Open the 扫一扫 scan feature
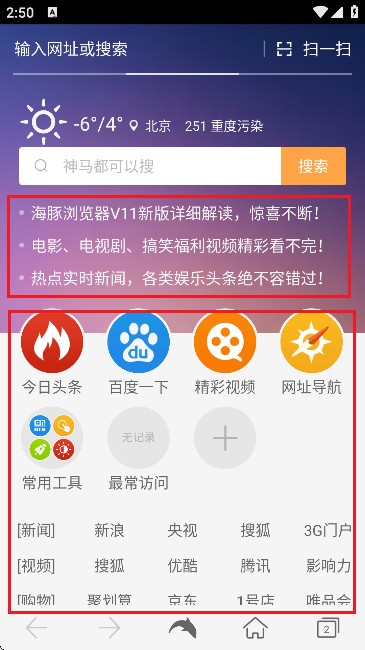Image resolution: width=365 pixels, height=650 pixels. pos(314,49)
